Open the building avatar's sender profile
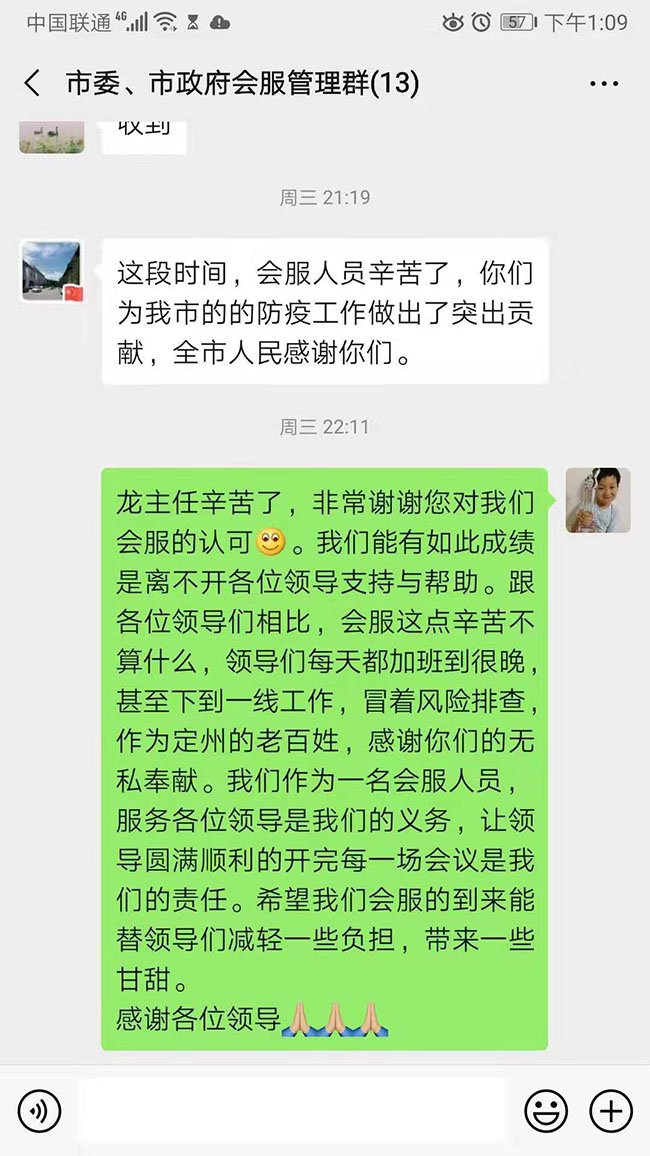The image size is (650, 1156). tap(51, 271)
